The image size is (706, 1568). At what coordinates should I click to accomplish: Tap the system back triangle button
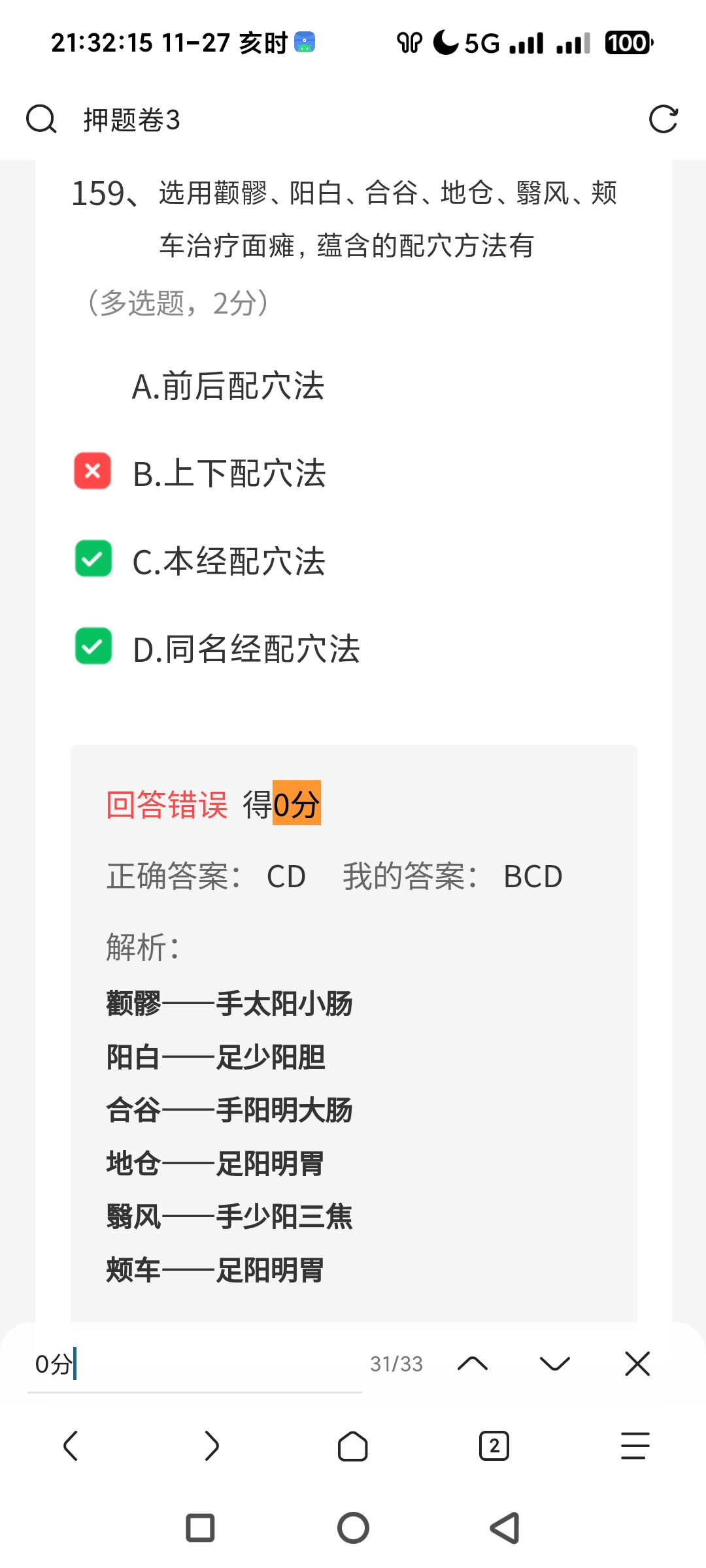click(505, 1528)
